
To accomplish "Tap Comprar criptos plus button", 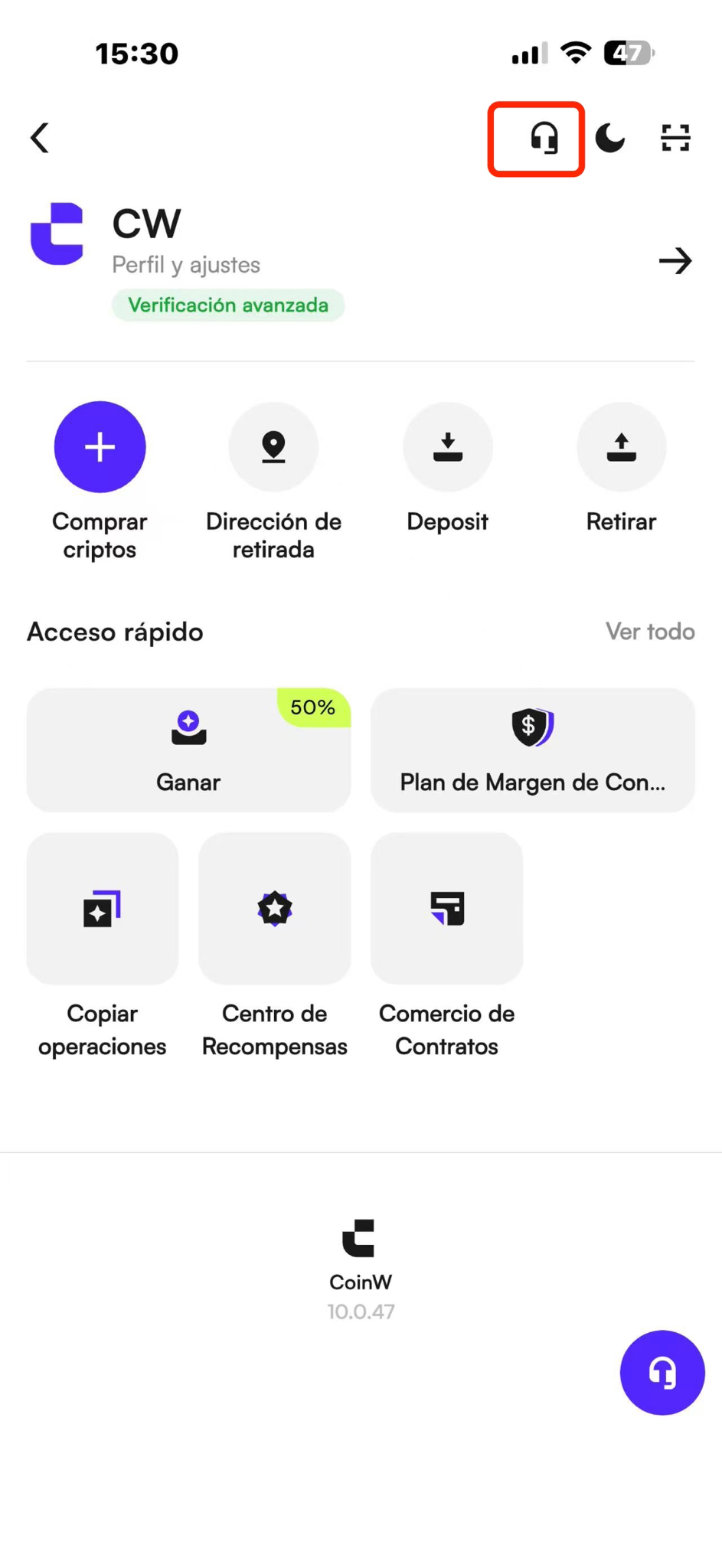I will pyautogui.click(x=100, y=446).
